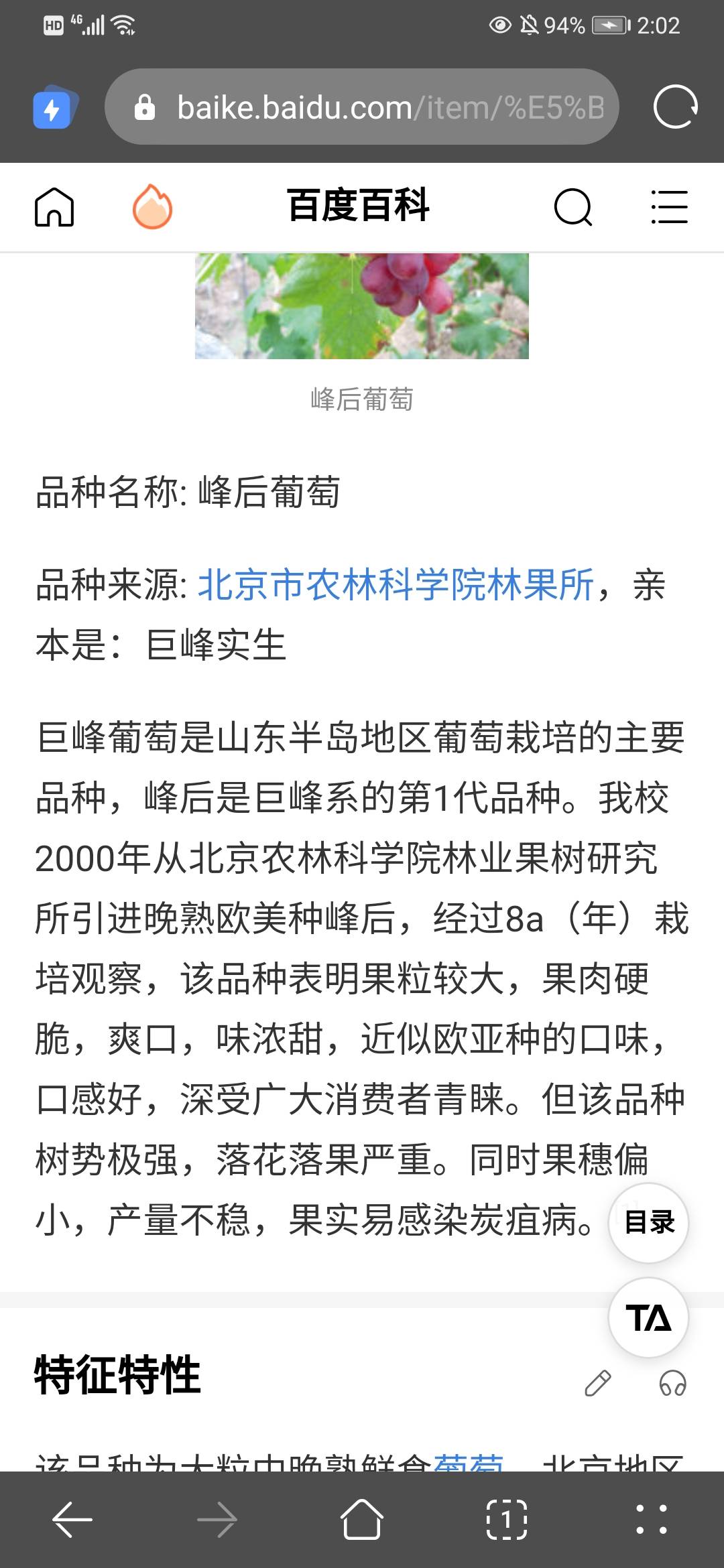Search within Baidu Baike
This screenshot has height=1568, width=724.
(573, 206)
